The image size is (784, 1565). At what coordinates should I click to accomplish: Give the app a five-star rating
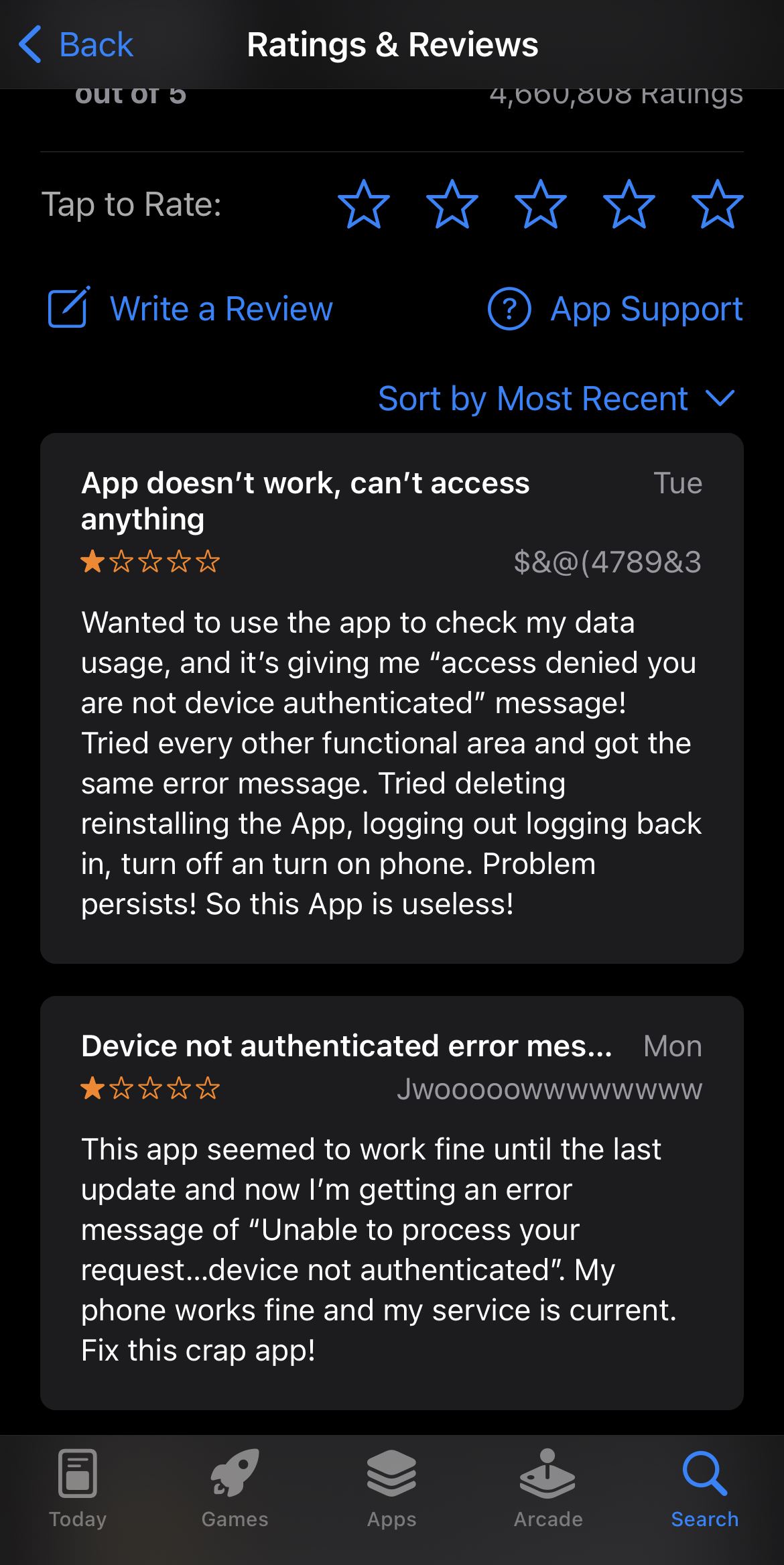717,204
